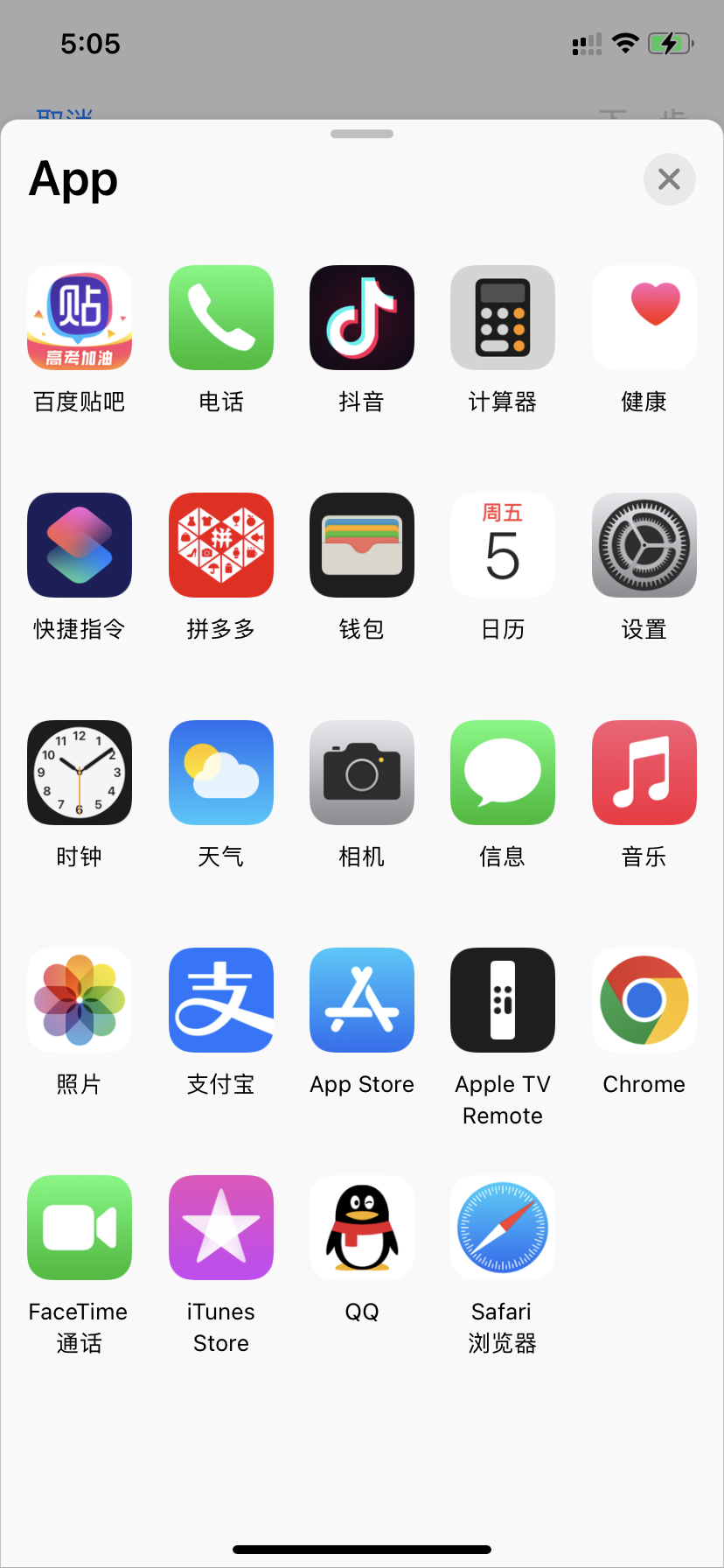The width and height of the screenshot is (724, 1568).
Task: Choose the 支付宝 Alipay app
Action: (221, 1000)
